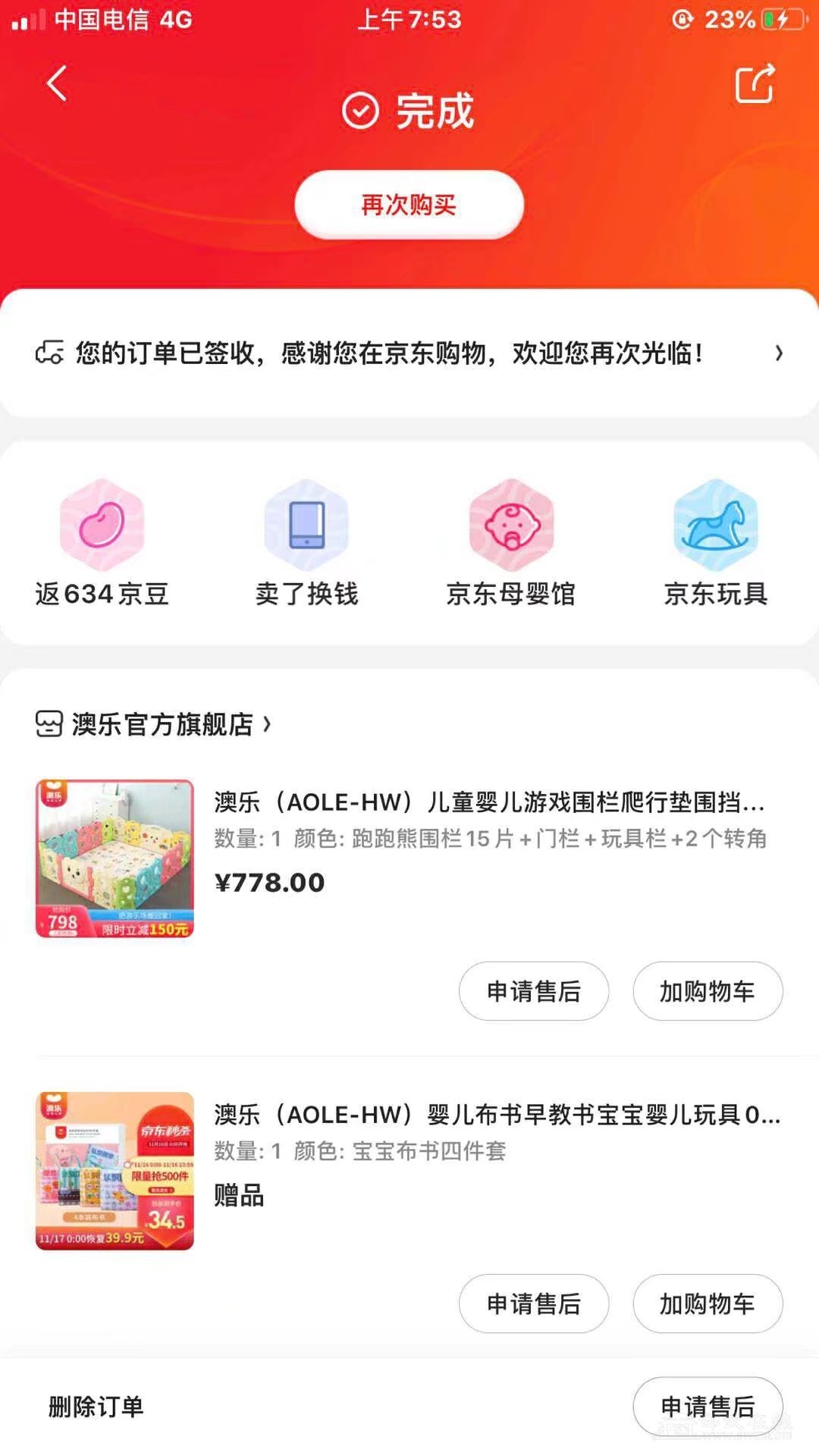Share this order via the top-right icon

point(755,83)
